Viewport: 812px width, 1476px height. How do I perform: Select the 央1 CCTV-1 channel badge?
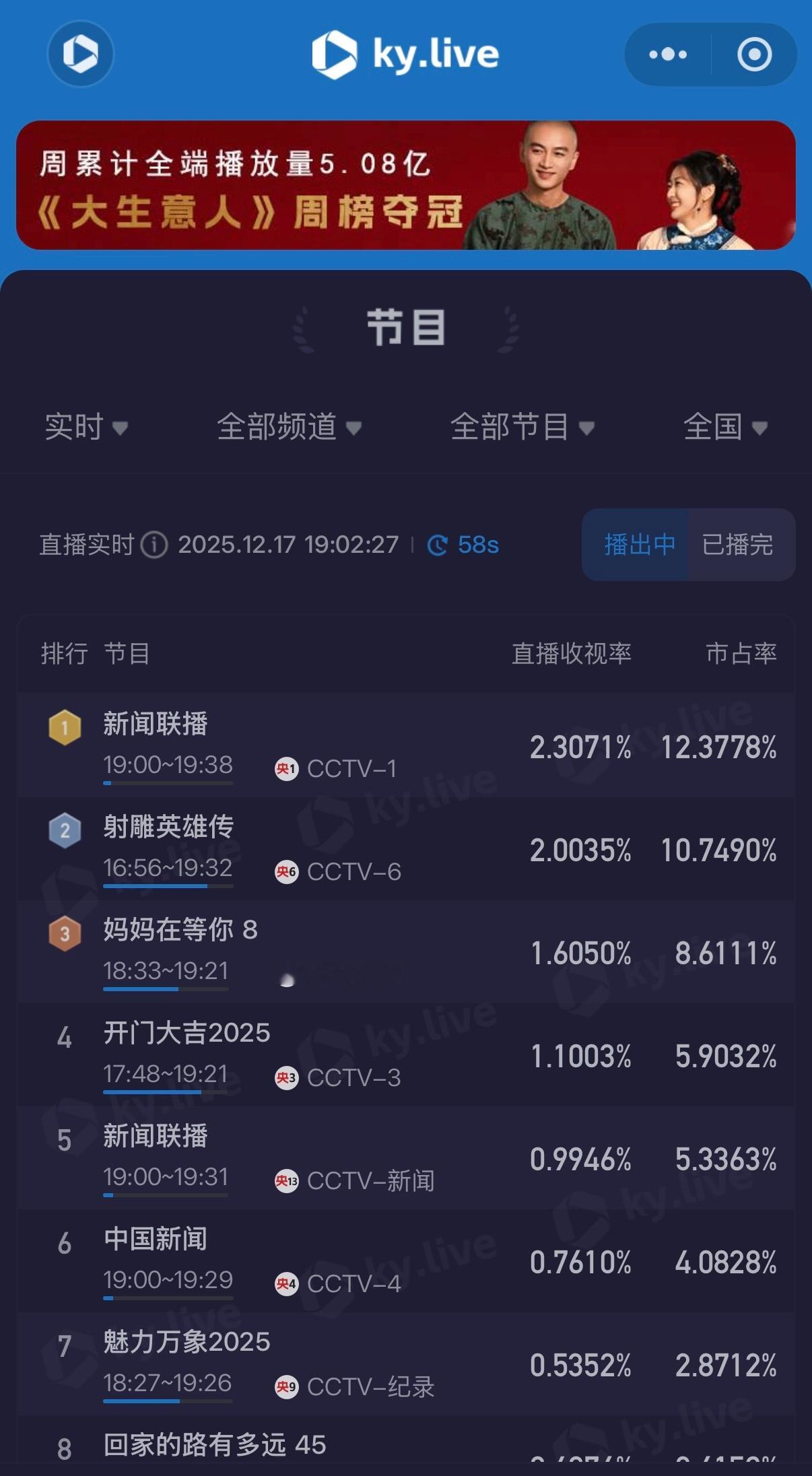(x=285, y=770)
